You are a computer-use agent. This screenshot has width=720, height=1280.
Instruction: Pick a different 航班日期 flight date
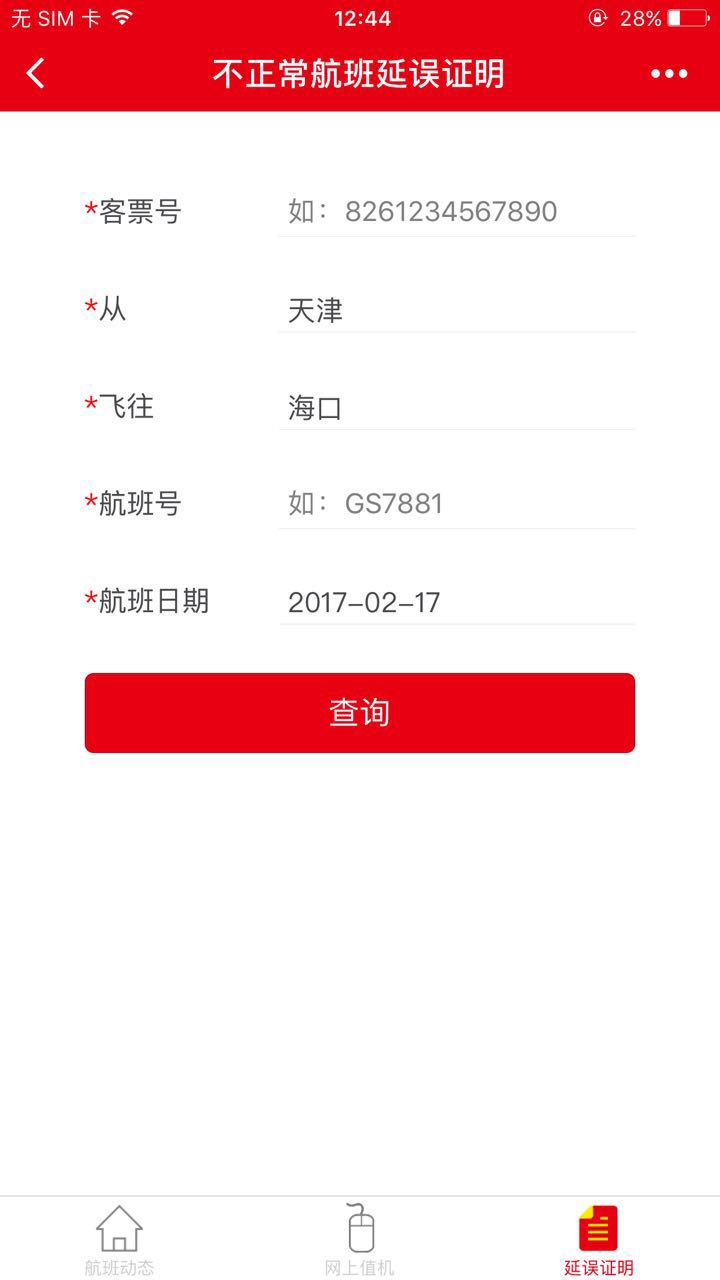point(456,602)
